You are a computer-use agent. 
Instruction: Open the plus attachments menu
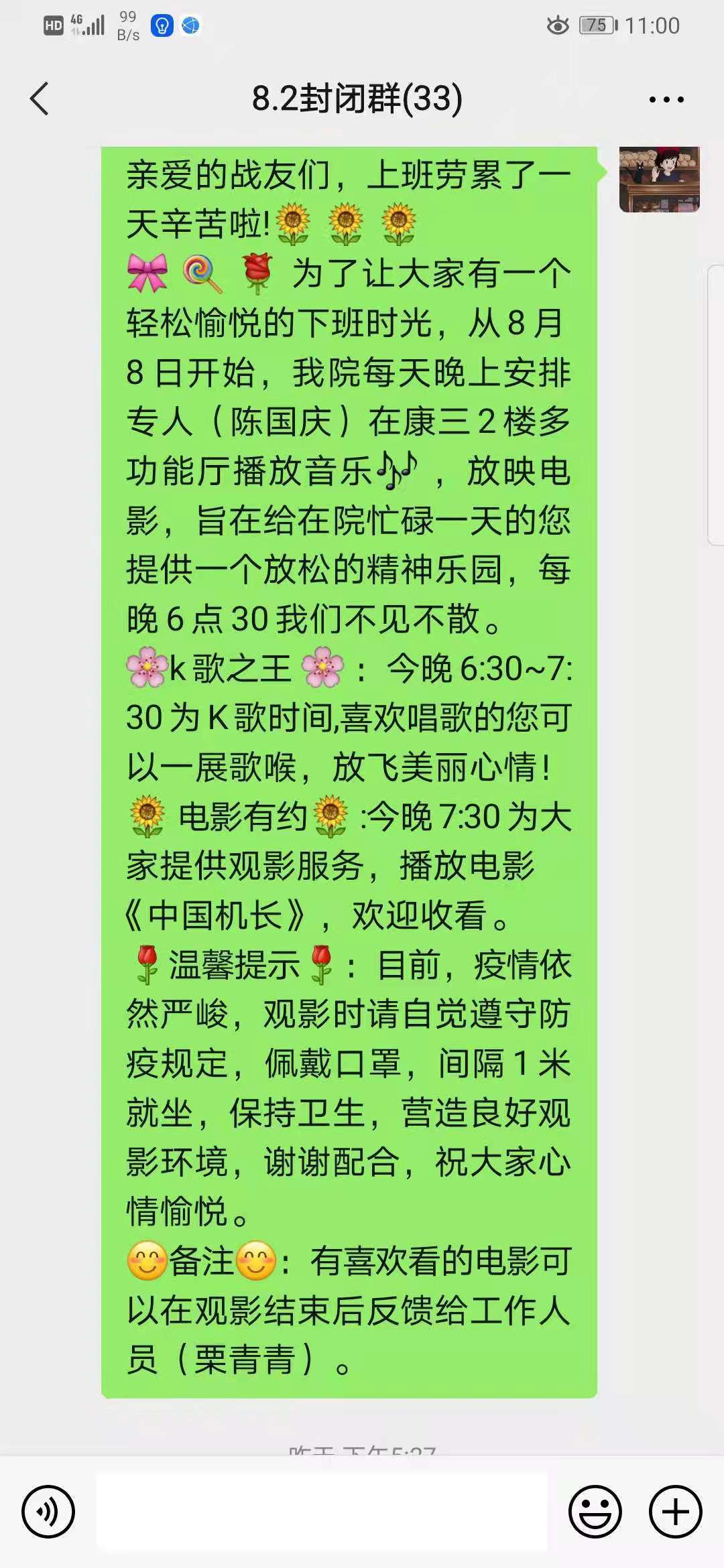pyautogui.click(x=675, y=1512)
